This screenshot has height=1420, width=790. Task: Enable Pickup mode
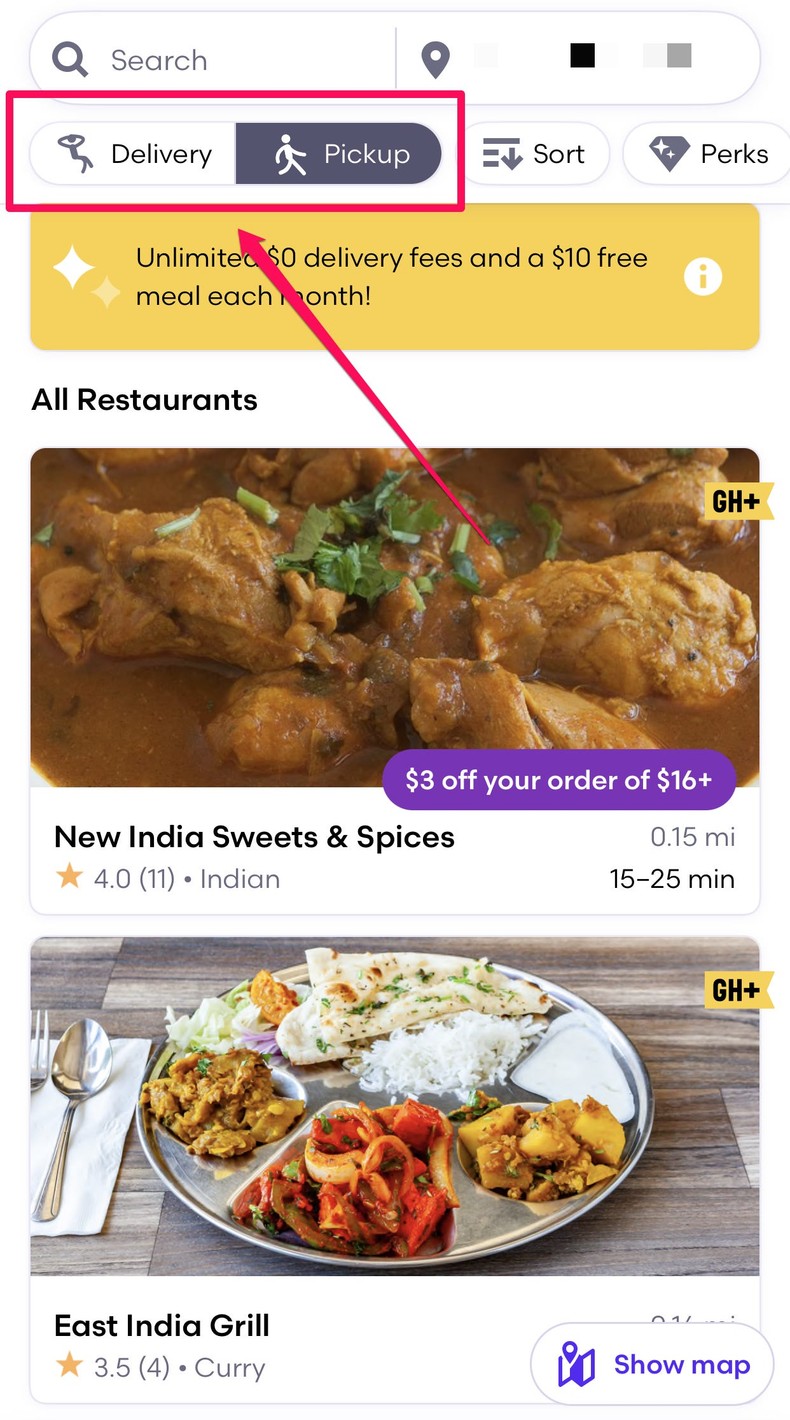point(339,153)
